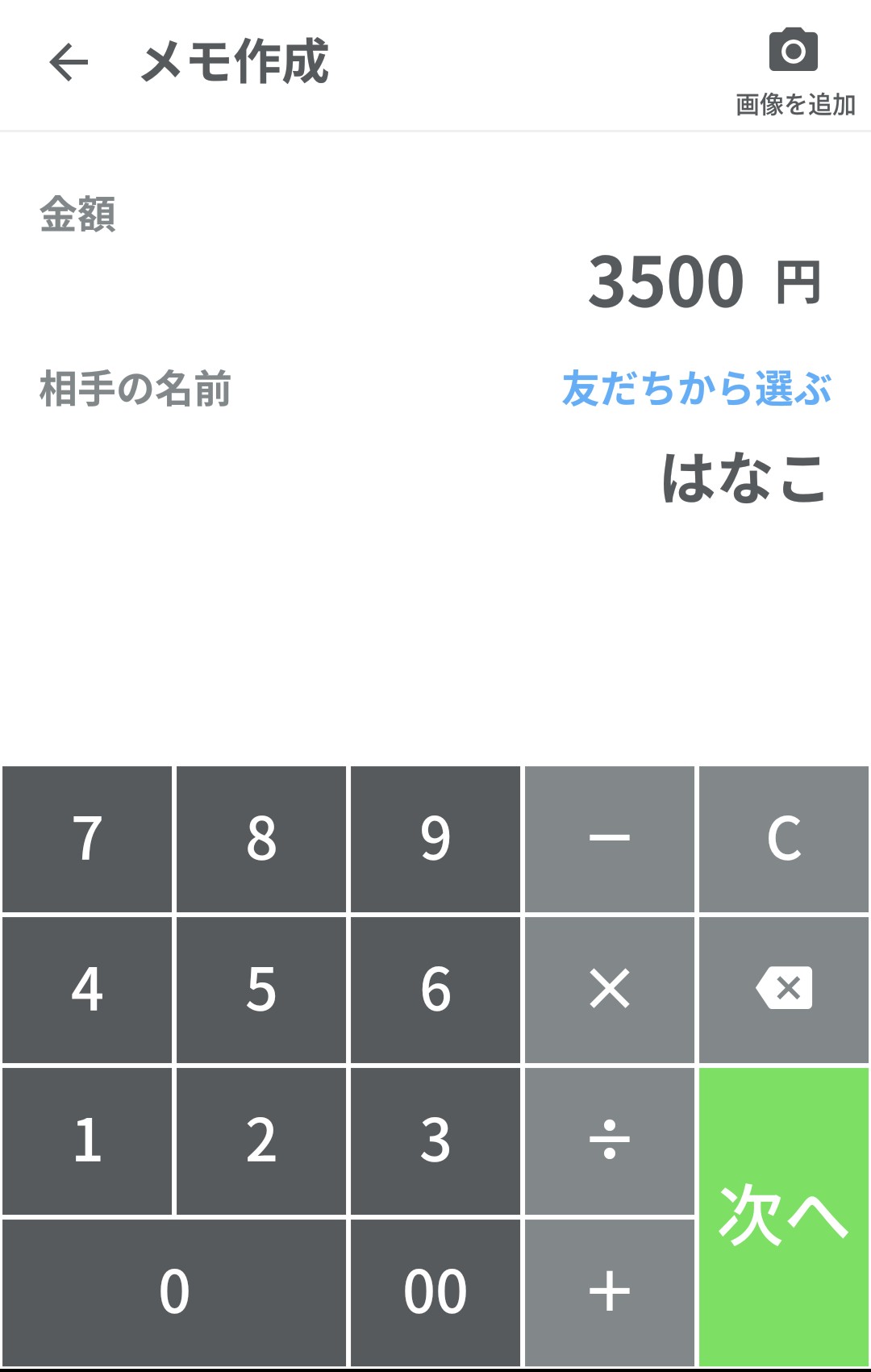Tap the 1 key

click(x=87, y=1141)
